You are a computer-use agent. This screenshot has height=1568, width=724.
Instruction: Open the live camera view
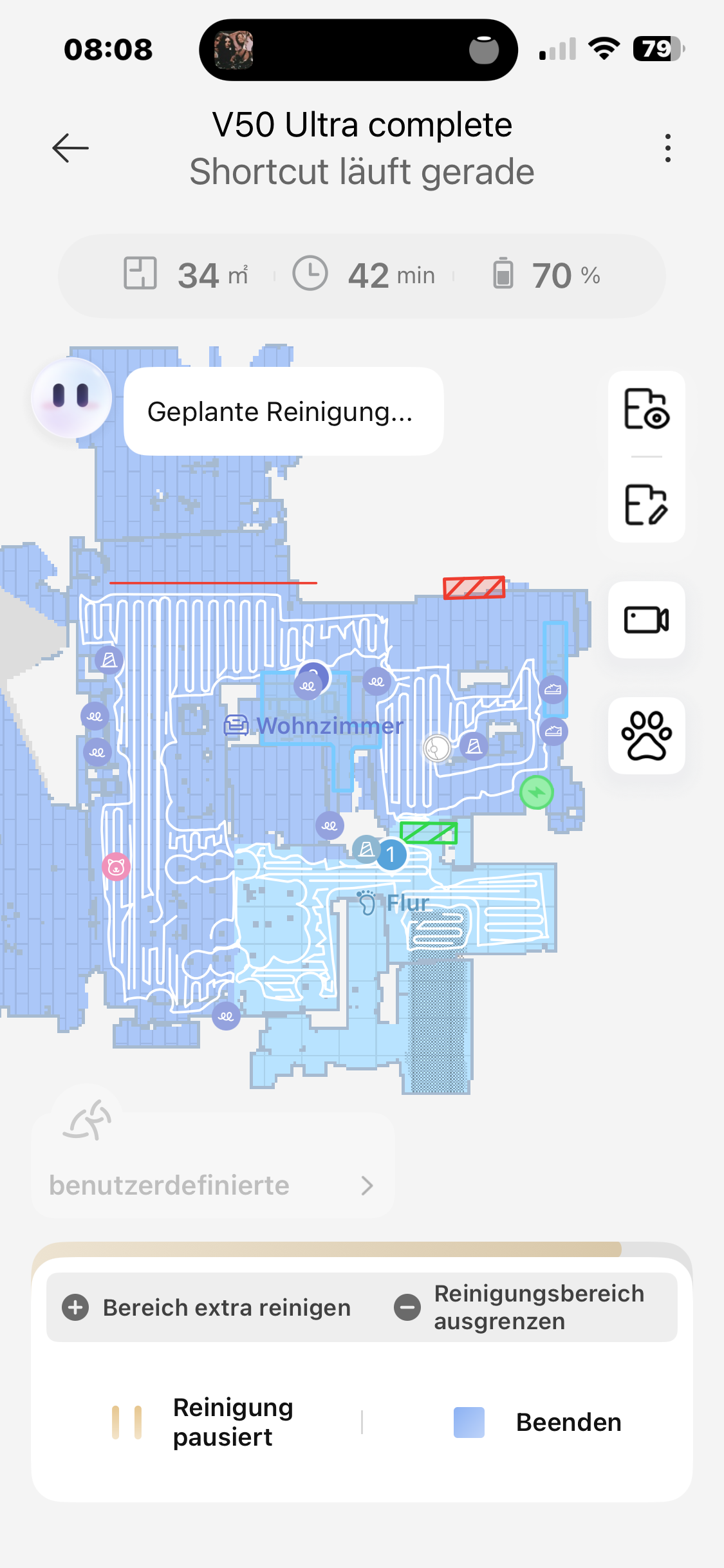646,620
